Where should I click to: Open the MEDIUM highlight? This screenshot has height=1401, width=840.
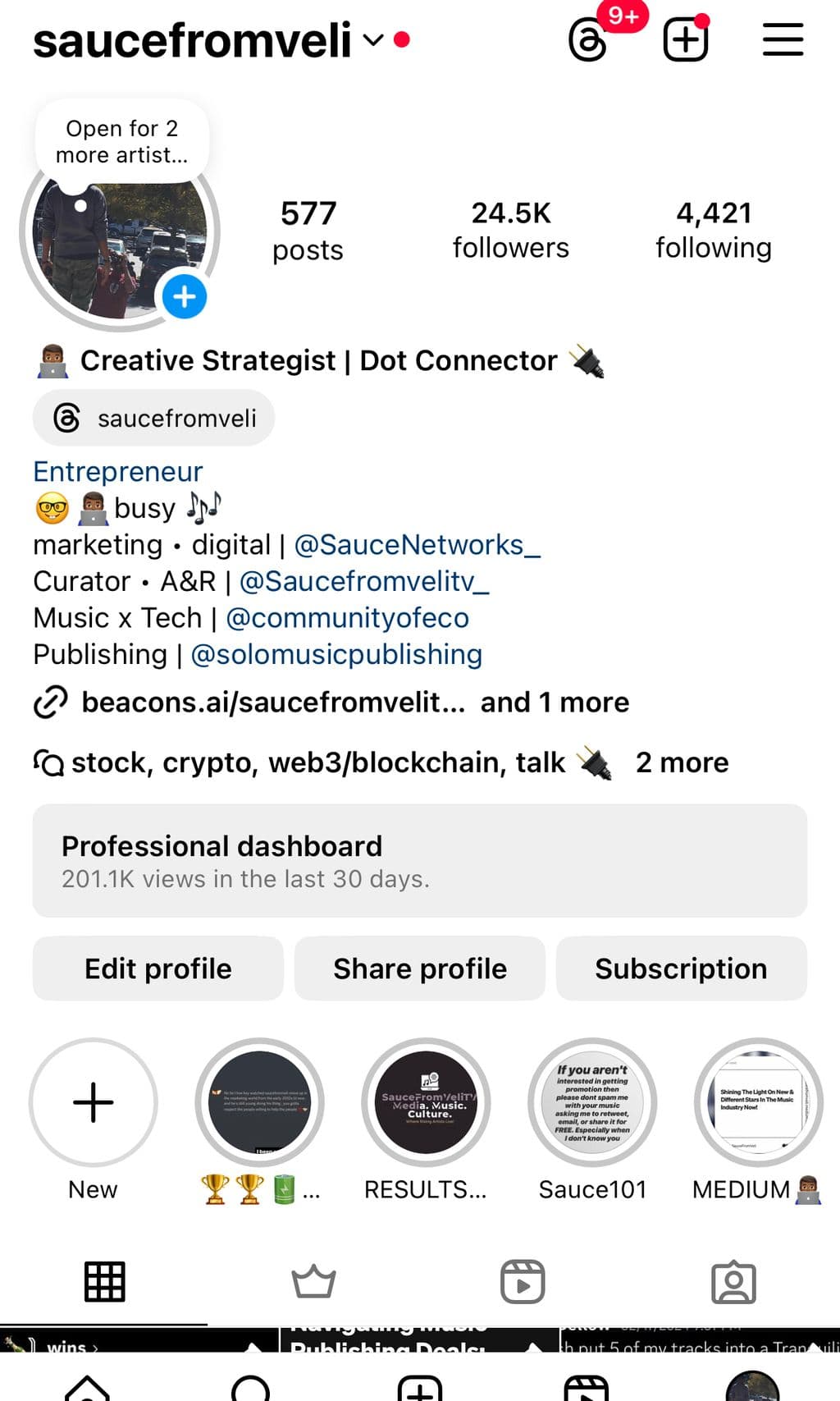click(x=758, y=1102)
